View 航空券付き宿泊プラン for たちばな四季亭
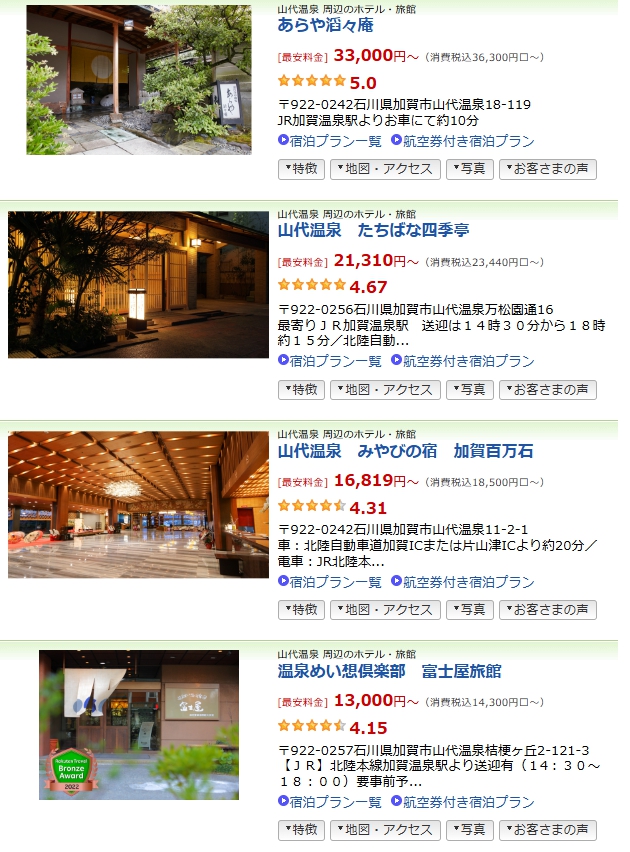 coord(463,361)
